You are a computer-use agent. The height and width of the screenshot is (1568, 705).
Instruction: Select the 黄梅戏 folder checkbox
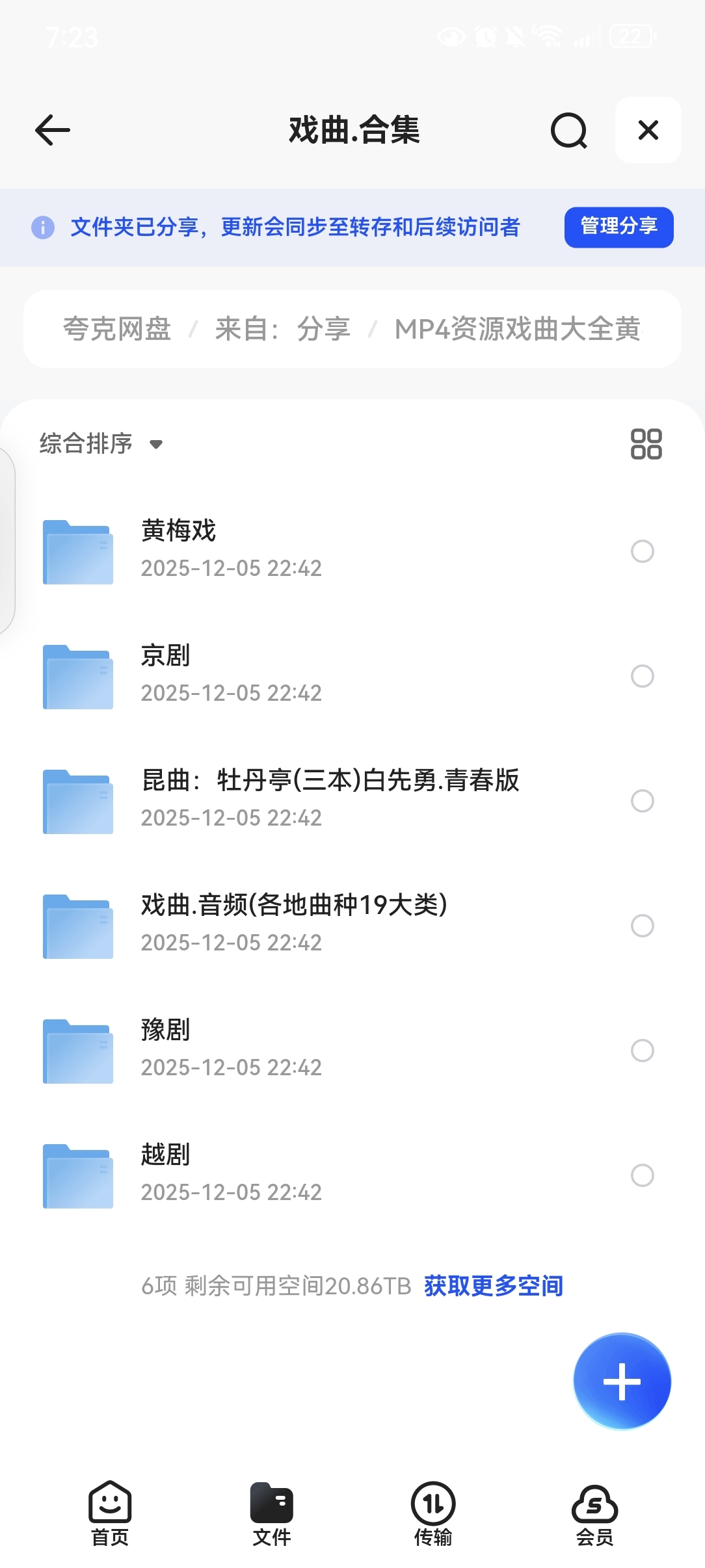pyautogui.click(x=642, y=551)
